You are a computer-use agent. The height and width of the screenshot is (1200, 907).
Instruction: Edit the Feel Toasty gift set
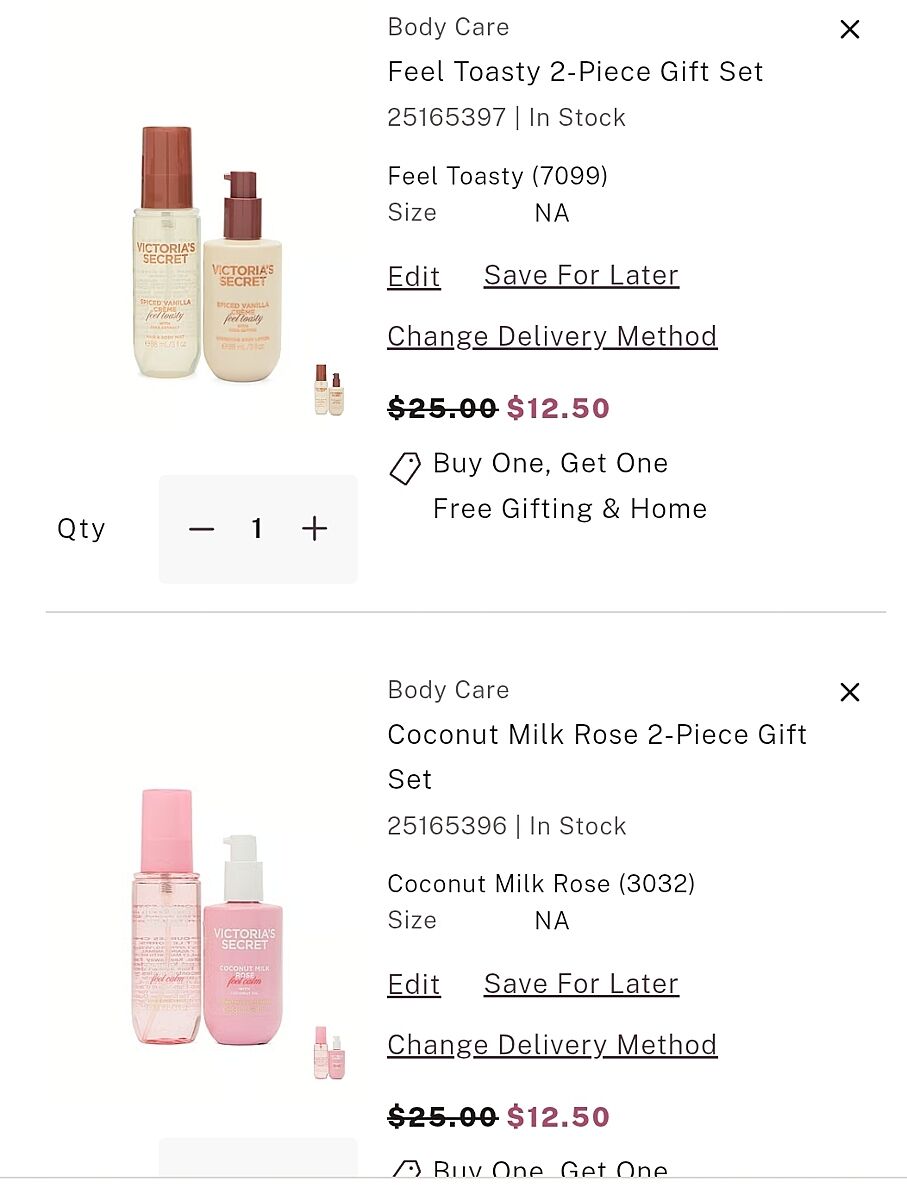pyautogui.click(x=414, y=276)
